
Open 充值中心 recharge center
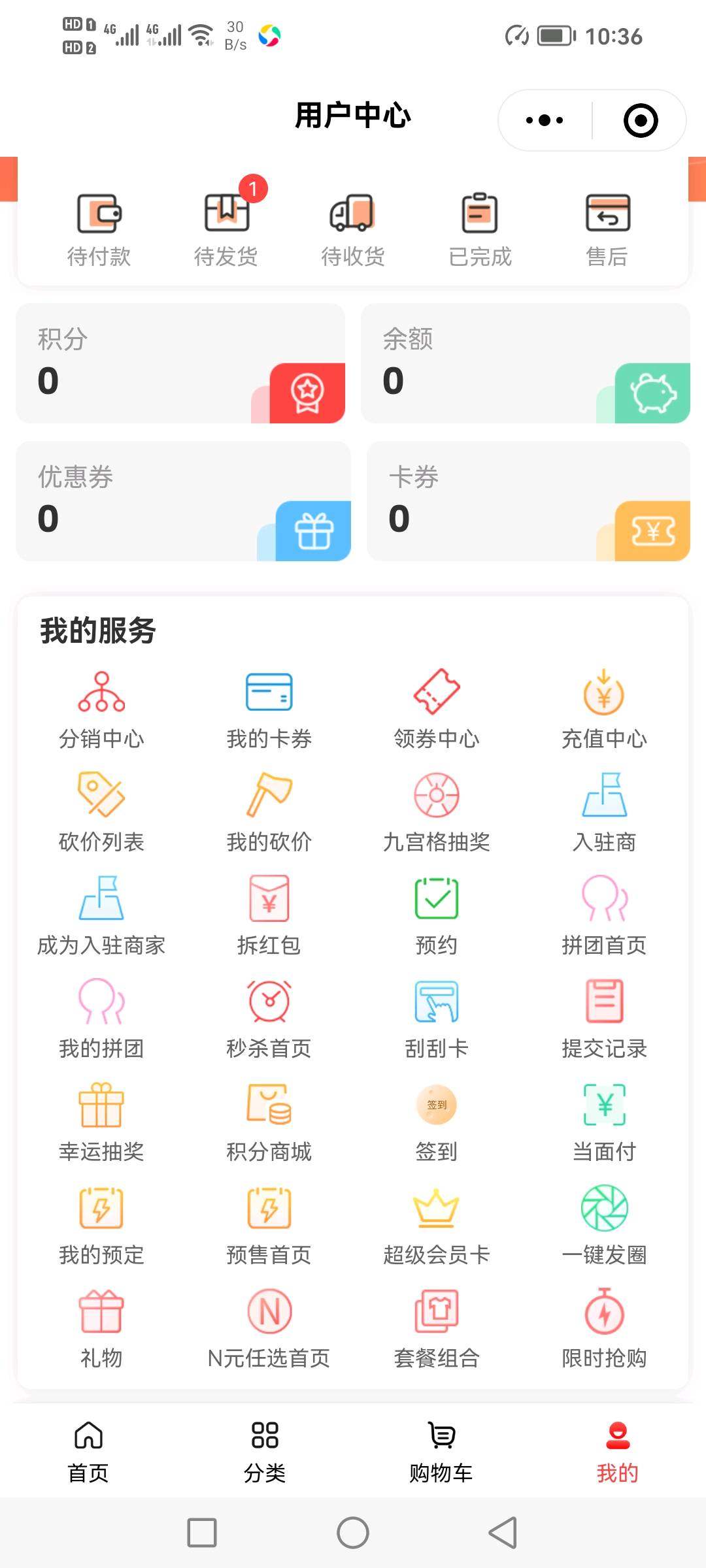[604, 710]
